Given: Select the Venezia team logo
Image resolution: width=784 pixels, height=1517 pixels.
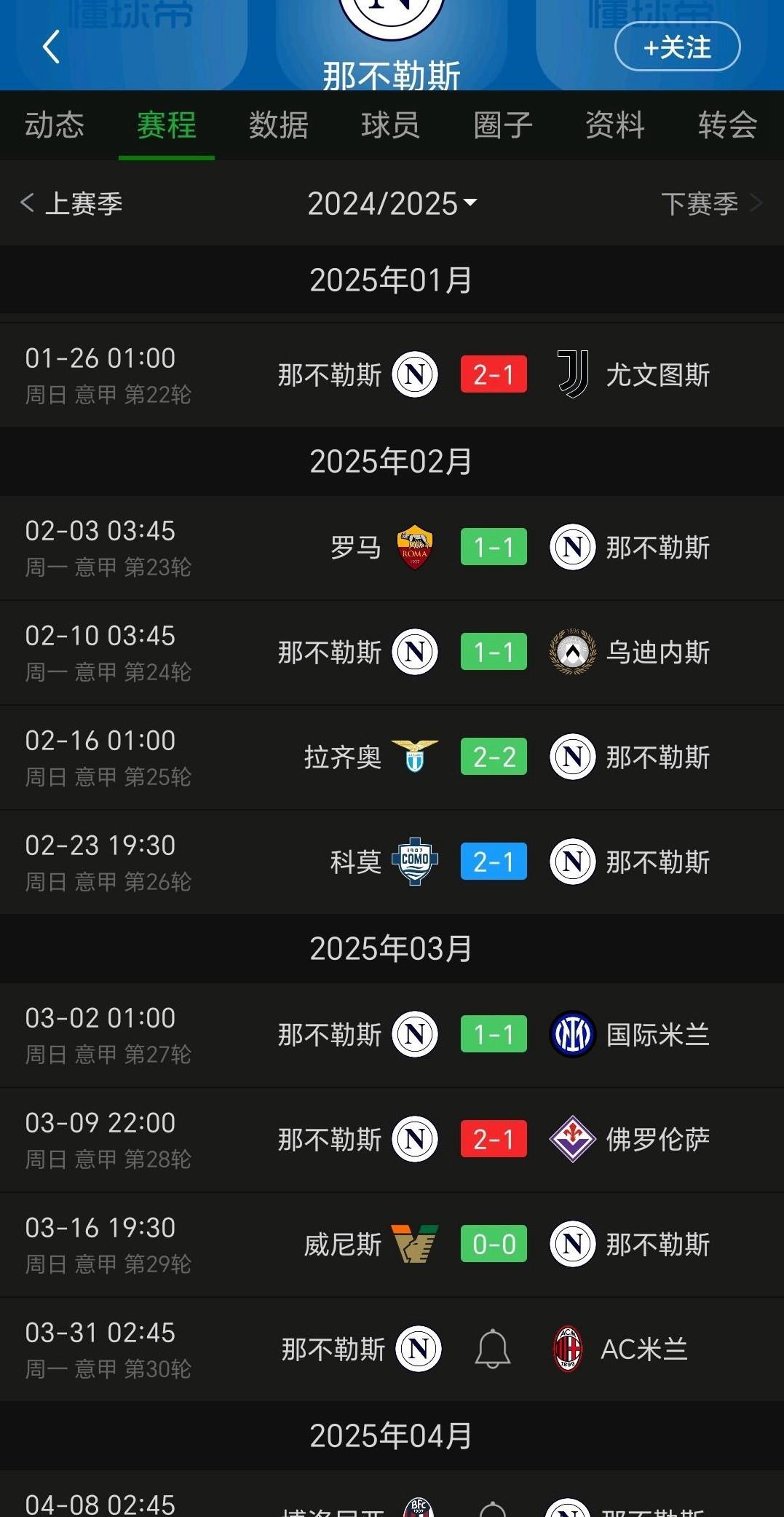Looking at the screenshot, I should click(x=413, y=1244).
